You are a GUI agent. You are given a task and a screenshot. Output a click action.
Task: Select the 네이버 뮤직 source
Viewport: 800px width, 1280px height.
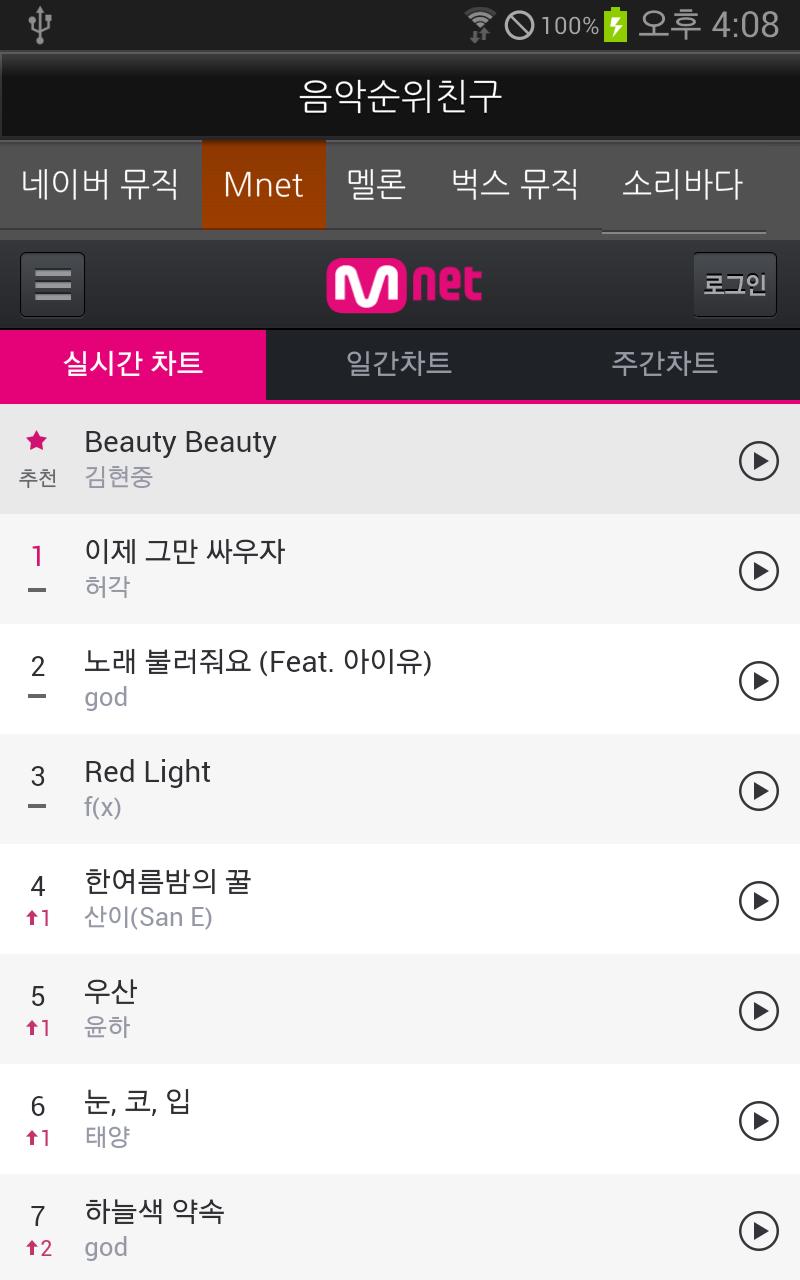click(99, 185)
